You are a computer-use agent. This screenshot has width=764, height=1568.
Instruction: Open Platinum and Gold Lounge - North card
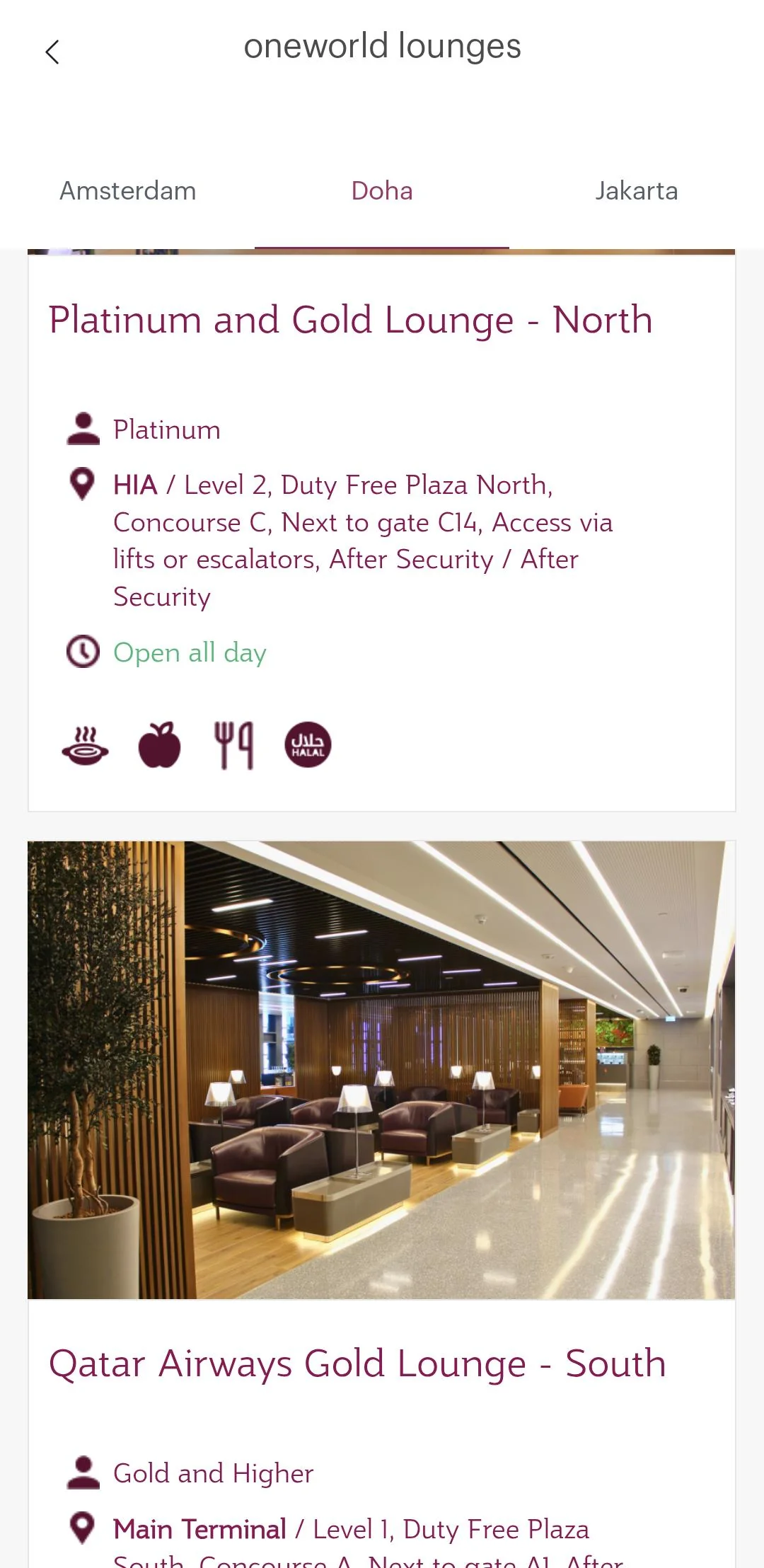[350, 320]
